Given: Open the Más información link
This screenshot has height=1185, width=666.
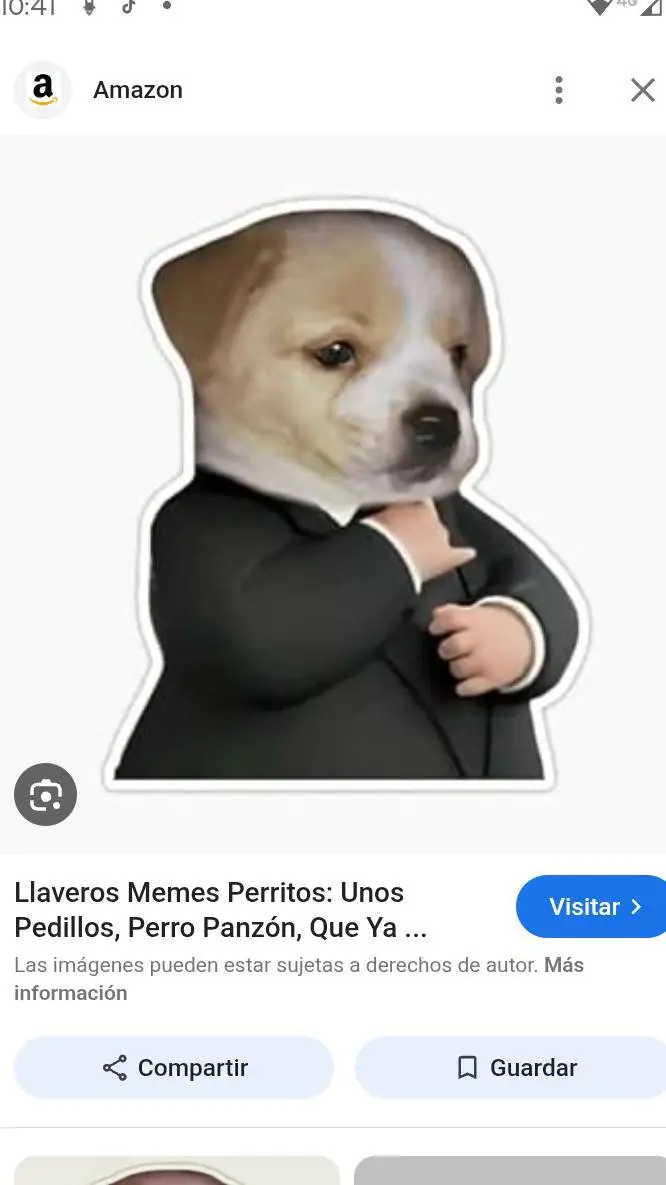Looking at the screenshot, I should 70,993.
